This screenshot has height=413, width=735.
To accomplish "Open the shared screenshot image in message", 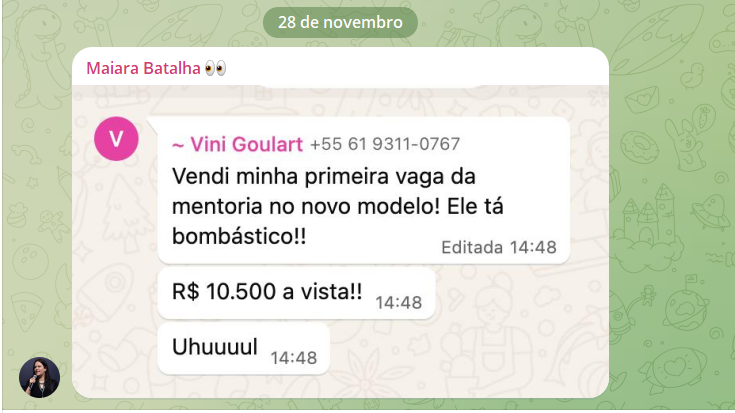I will 340,242.
